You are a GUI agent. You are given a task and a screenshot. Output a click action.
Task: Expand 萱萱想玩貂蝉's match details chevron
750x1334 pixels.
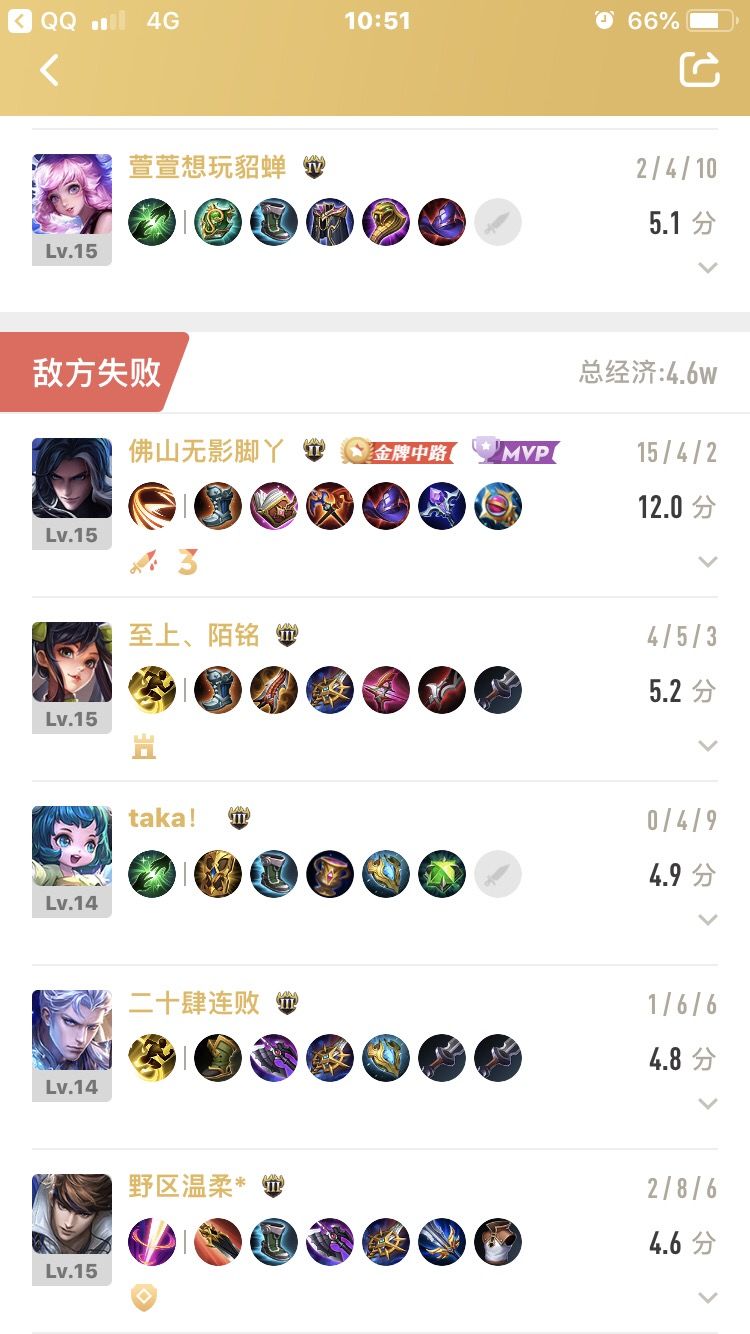pyautogui.click(x=708, y=268)
